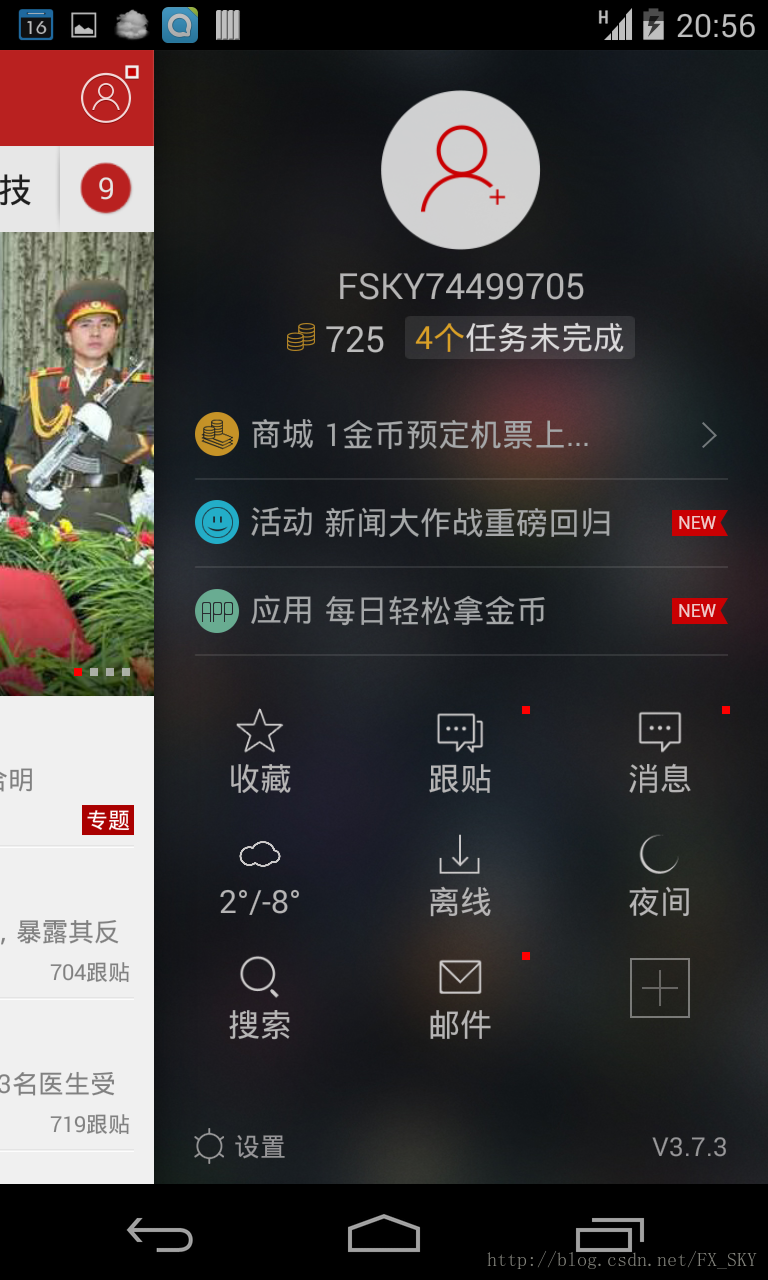Screen dimensions: 768x1280
Task: Check the weather 2°/-8°
Action: click(x=260, y=878)
